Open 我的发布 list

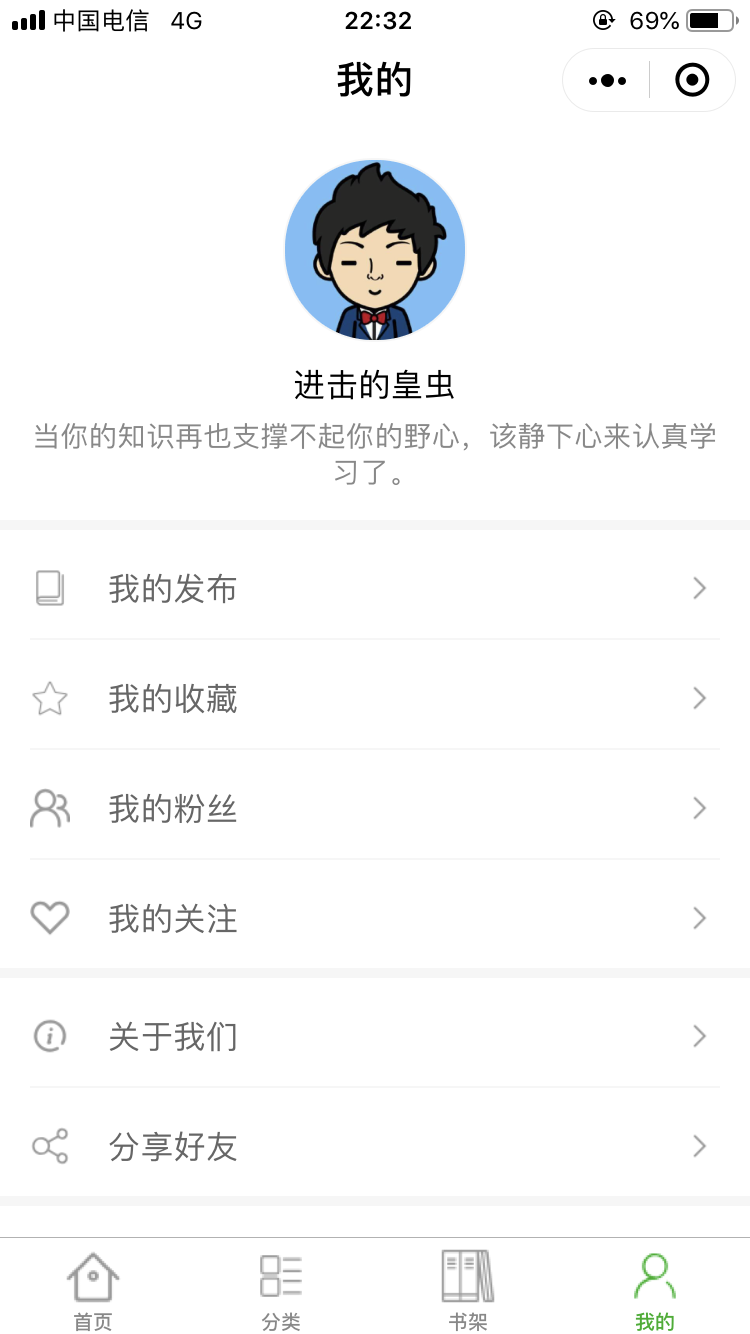click(x=374, y=589)
